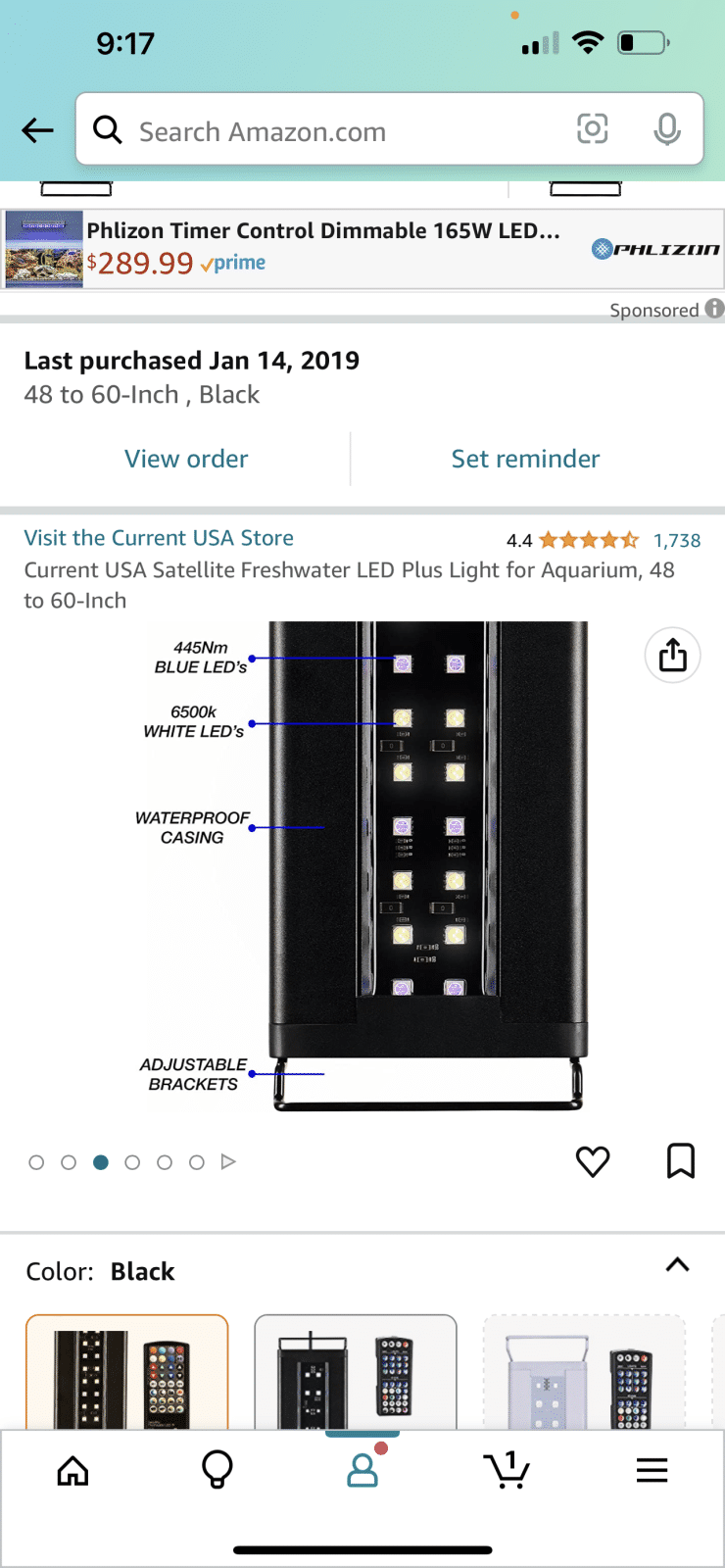
Task: Share this product
Action: (x=672, y=655)
